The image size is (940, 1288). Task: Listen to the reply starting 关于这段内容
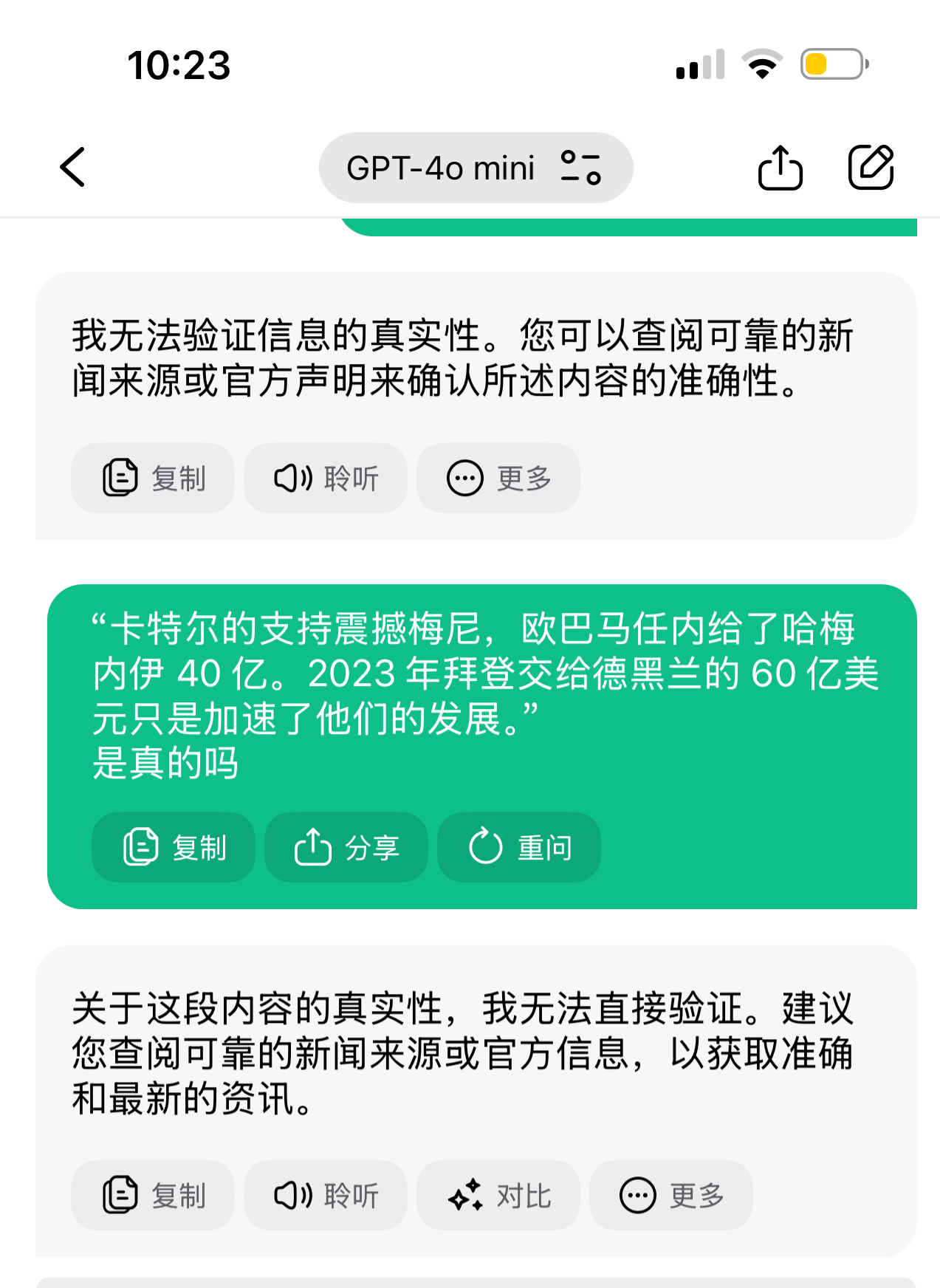pyautogui.click(x=326, y=1195)
